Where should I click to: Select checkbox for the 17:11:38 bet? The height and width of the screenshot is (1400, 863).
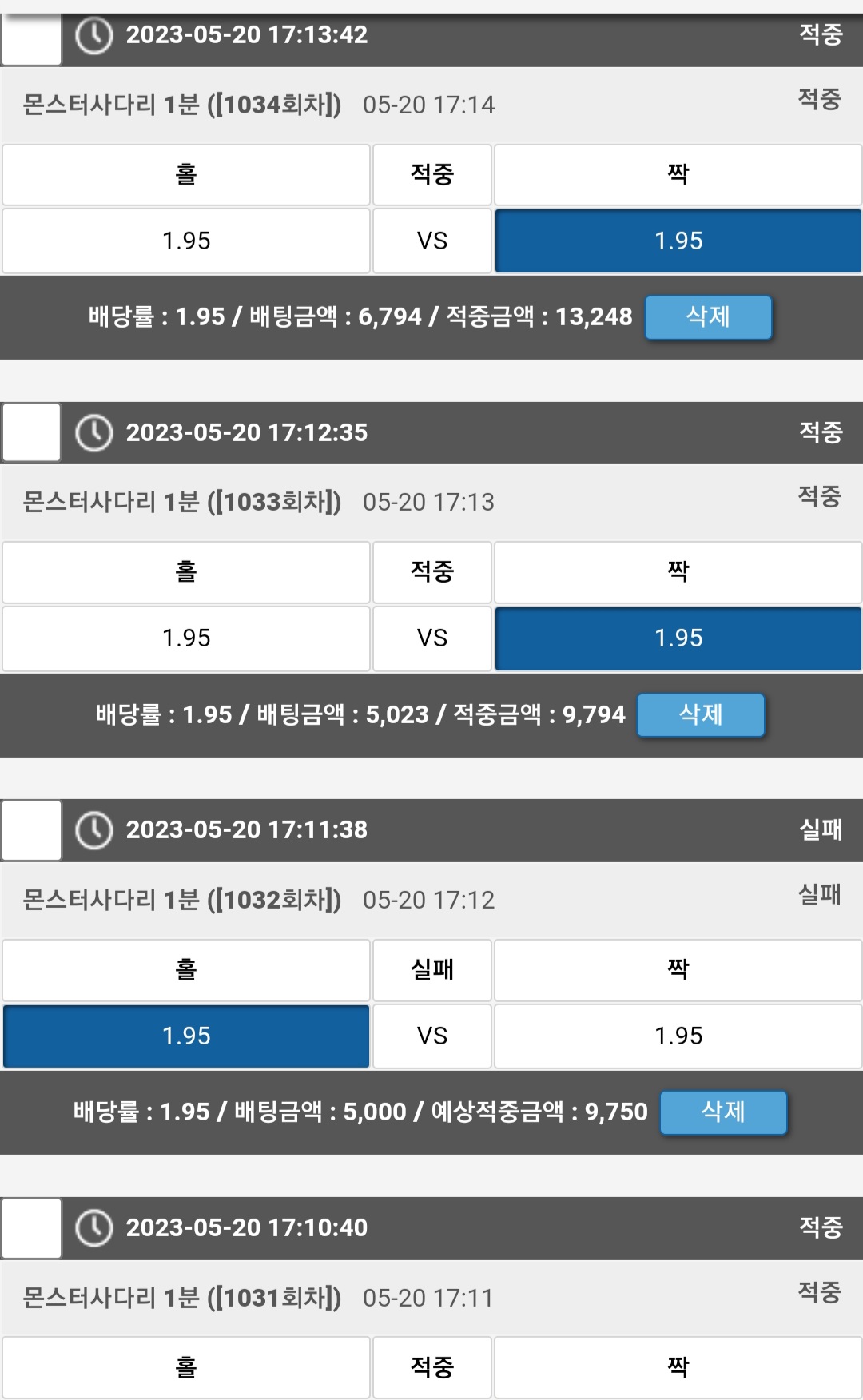pos(32,829)
